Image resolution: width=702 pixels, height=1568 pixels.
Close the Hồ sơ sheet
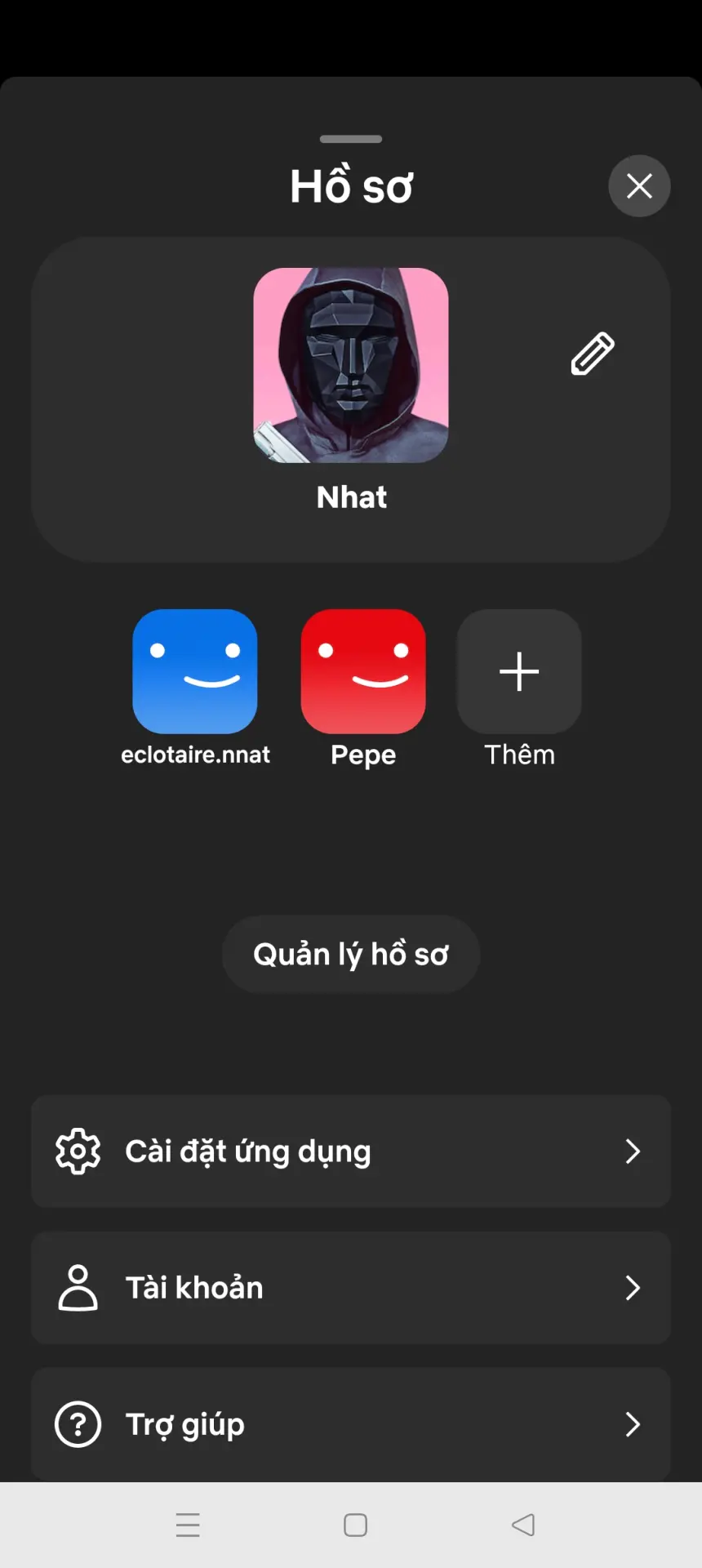639,186
